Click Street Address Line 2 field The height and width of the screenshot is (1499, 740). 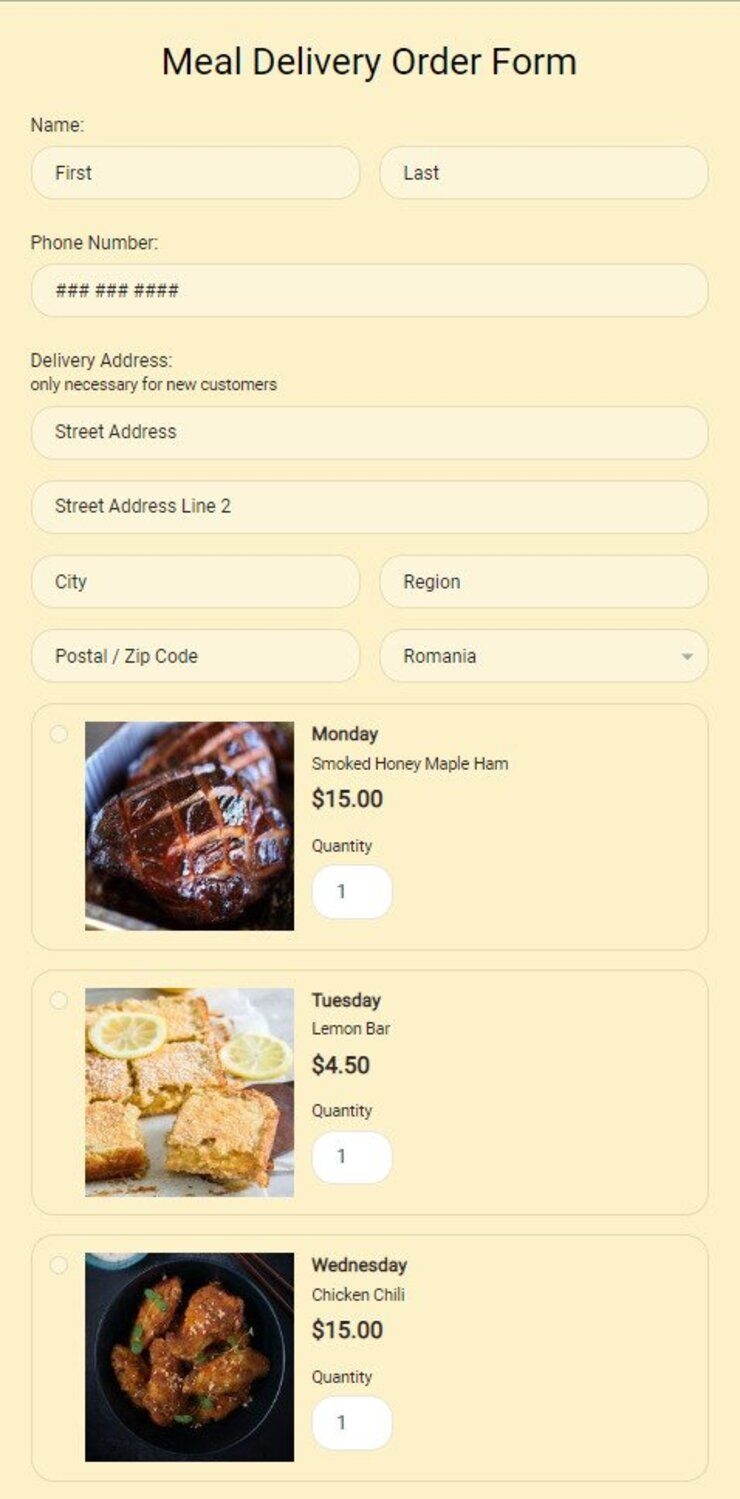click(x=370, y=506)
